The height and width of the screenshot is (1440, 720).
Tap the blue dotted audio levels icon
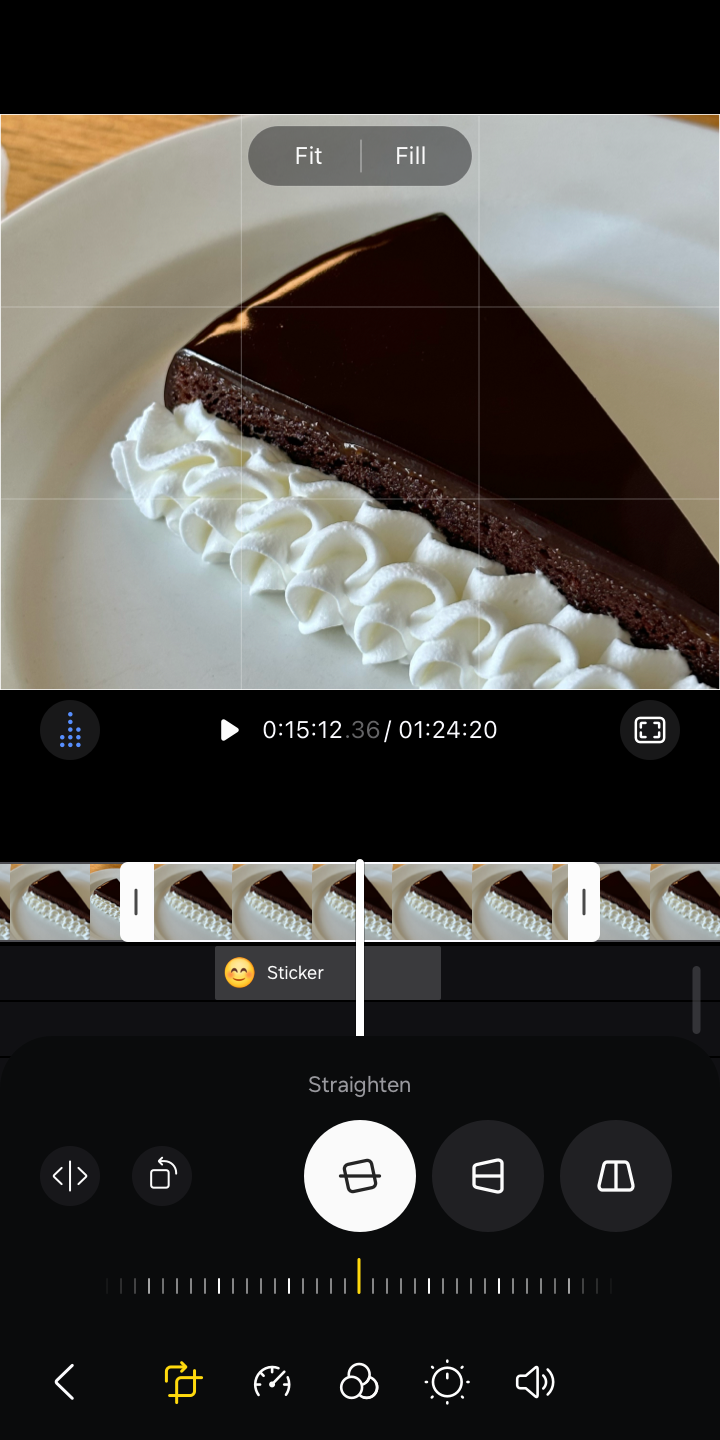(70, 730)
